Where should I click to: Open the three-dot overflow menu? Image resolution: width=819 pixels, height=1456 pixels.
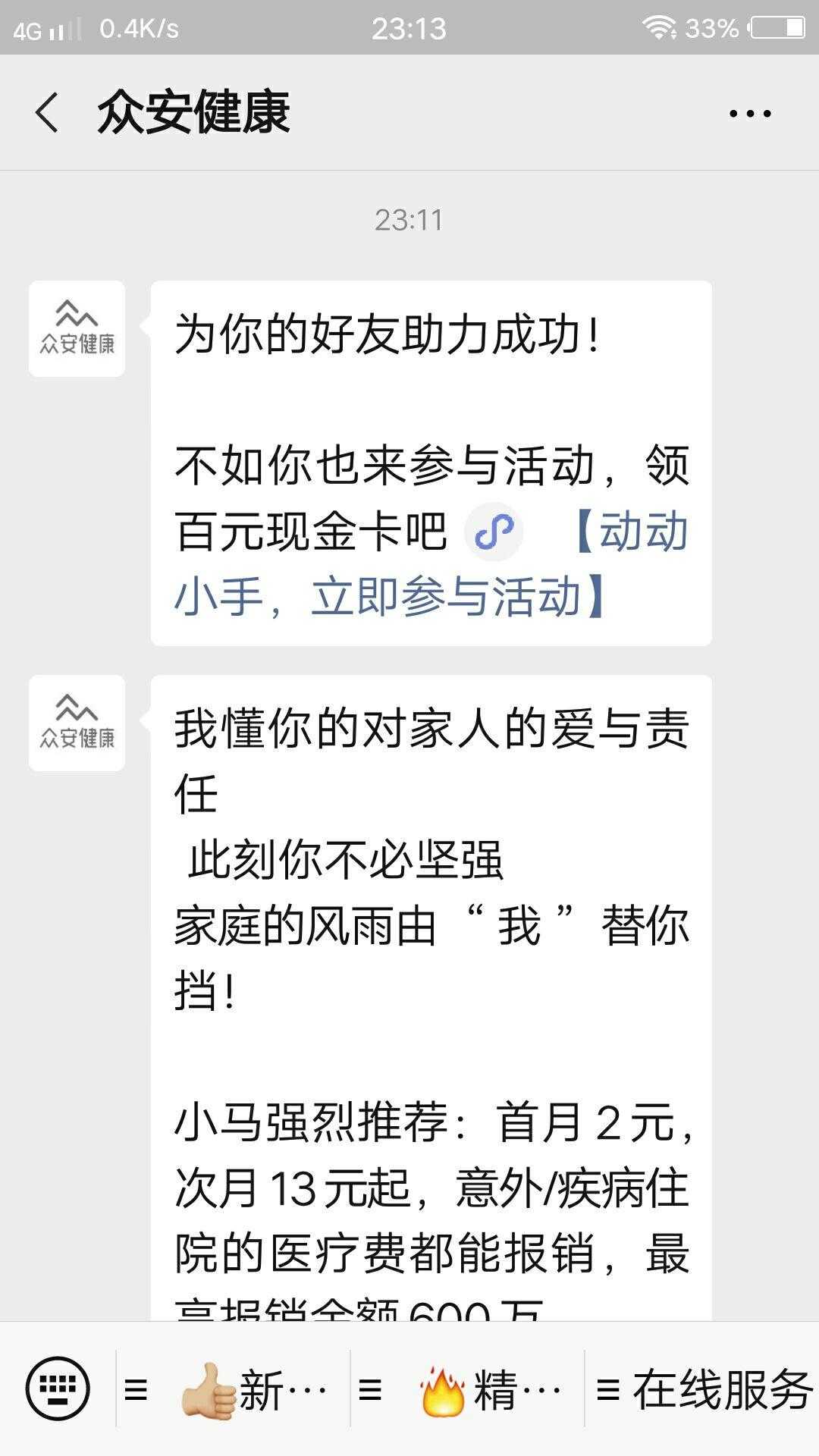pos(749,114)
